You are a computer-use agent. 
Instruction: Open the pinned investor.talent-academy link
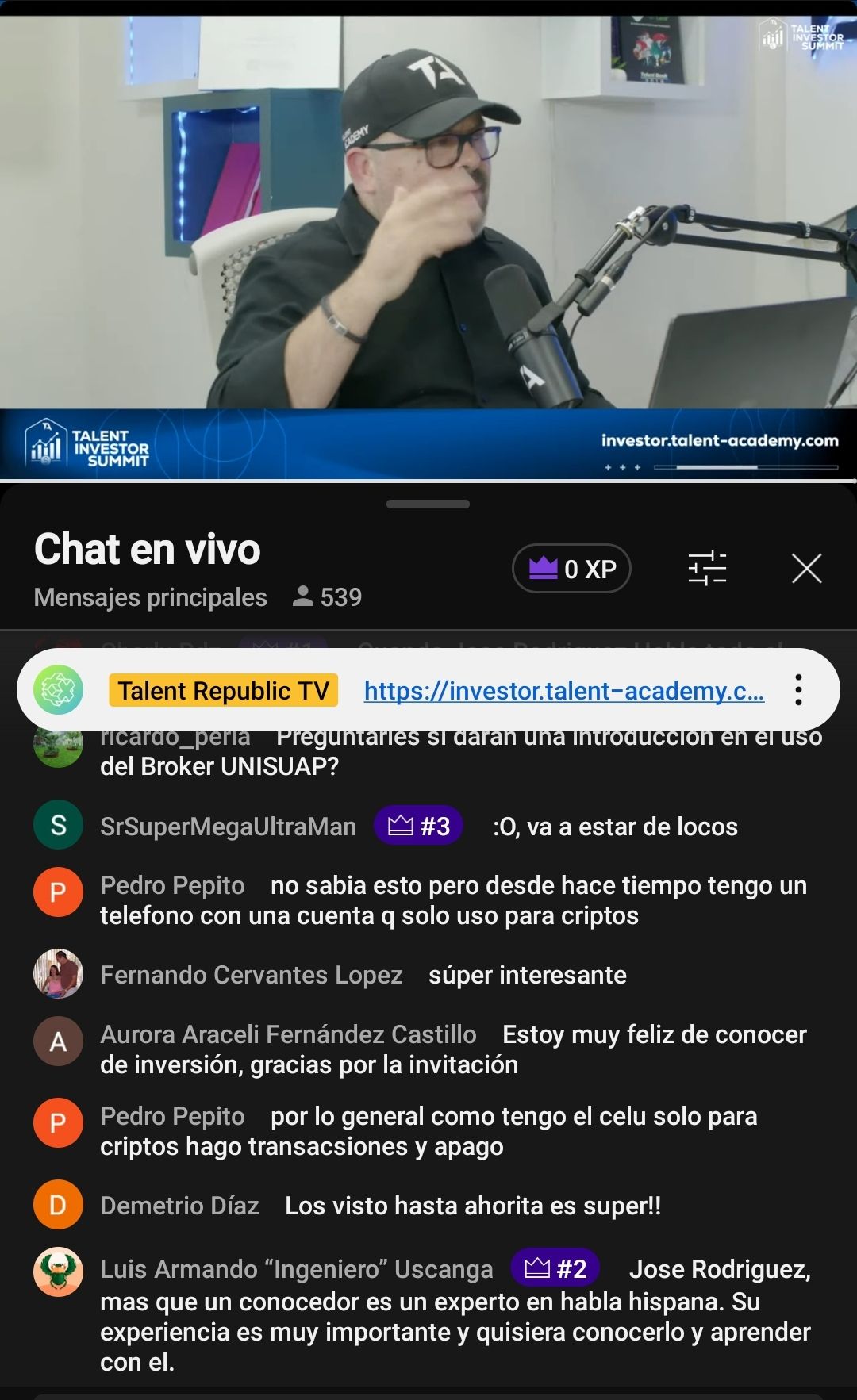[x=563, y=691]
